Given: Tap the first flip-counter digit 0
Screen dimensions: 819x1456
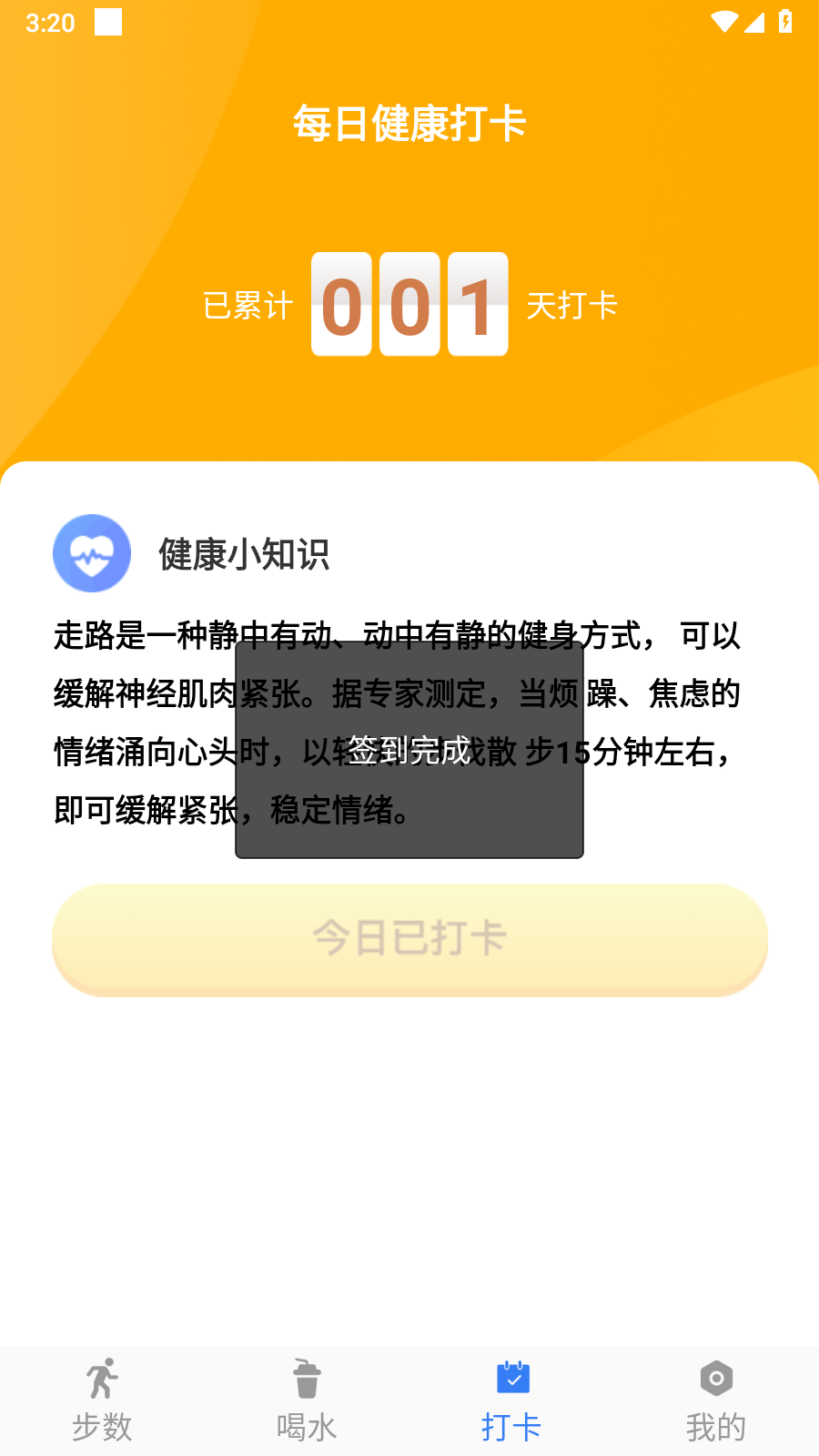Looking at the screenshot, I should point(341,304).
